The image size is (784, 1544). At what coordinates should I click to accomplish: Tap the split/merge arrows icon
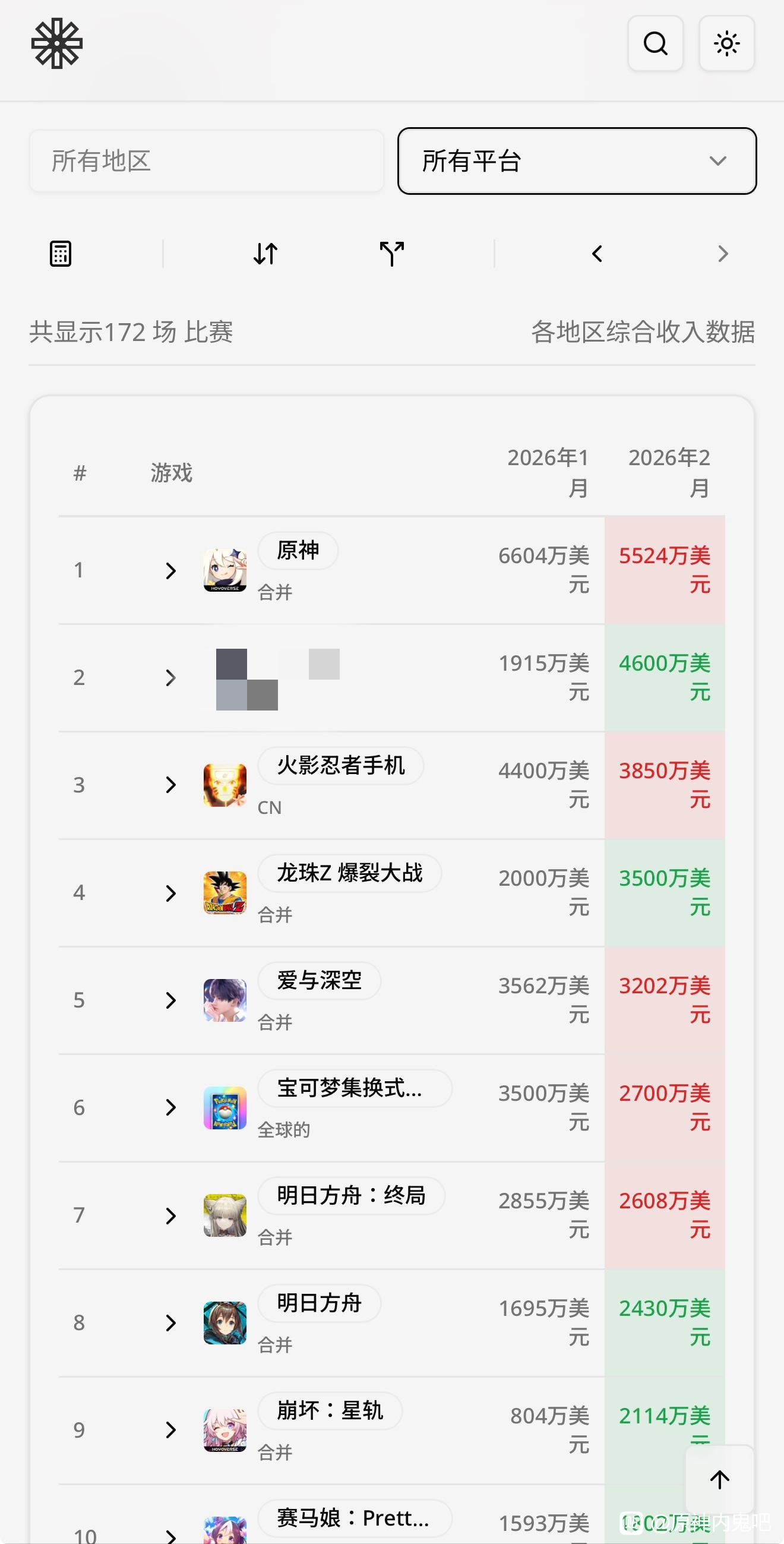pos(392,254)
